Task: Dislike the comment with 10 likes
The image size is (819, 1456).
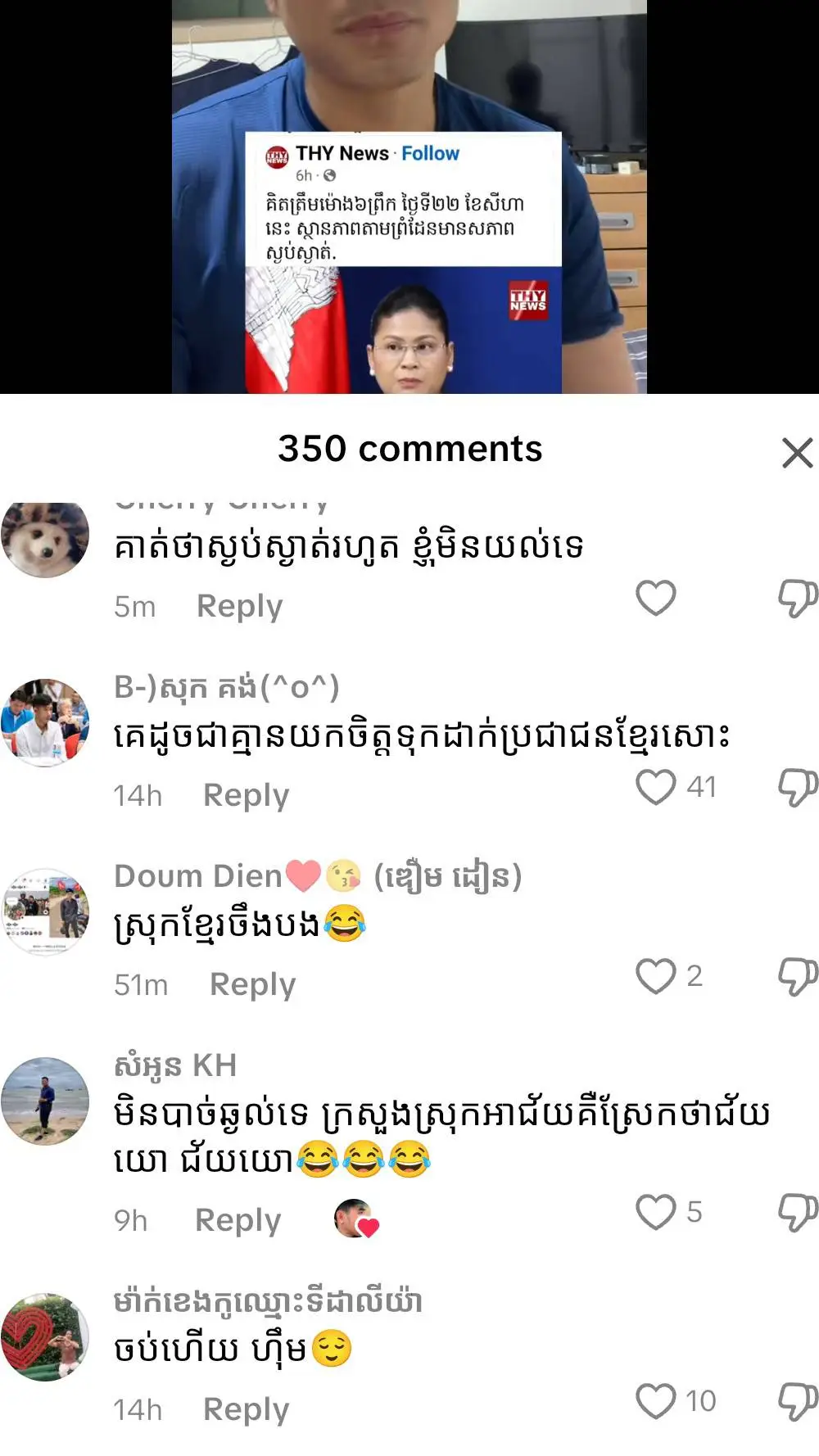Action: [x=797, y=1401]
